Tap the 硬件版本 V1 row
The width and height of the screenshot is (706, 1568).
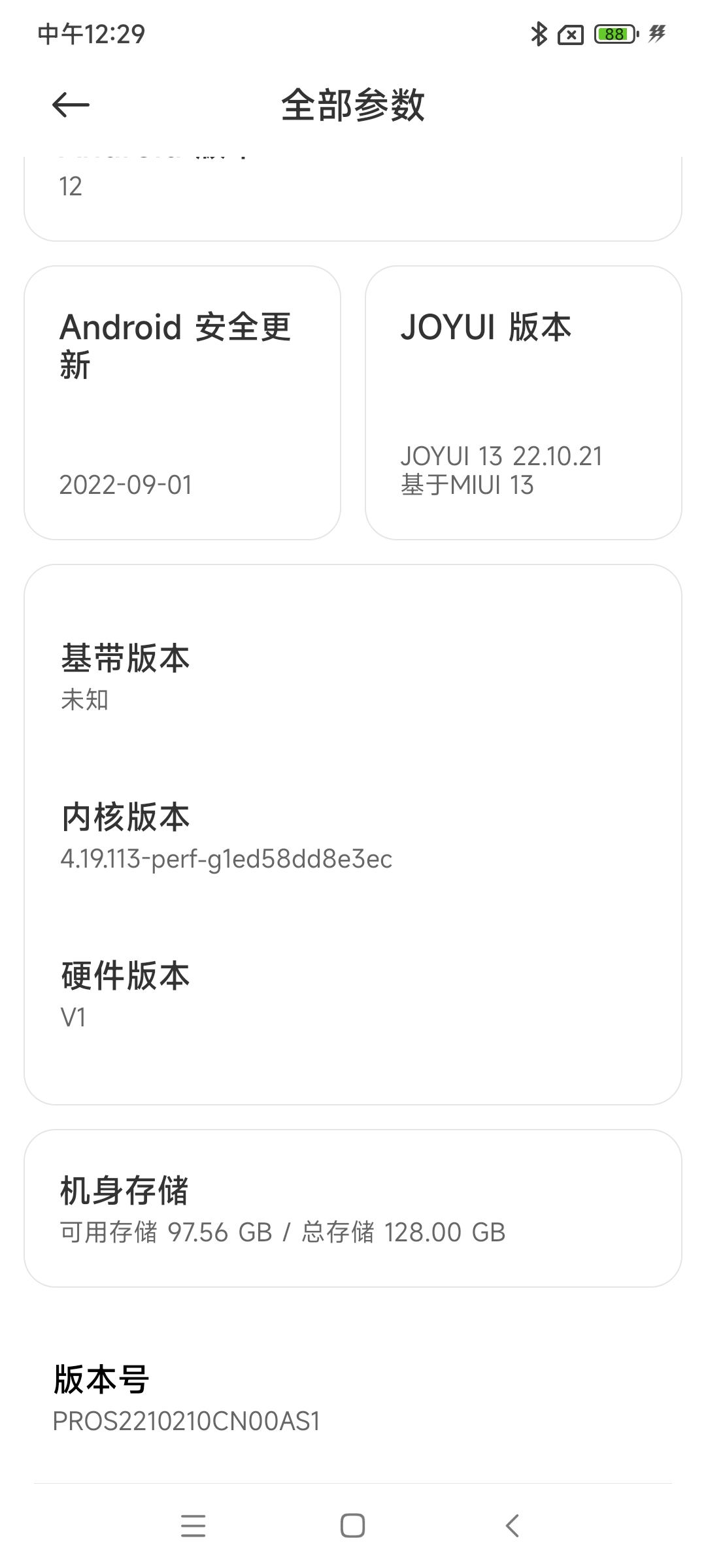click(x=353, y=994)
